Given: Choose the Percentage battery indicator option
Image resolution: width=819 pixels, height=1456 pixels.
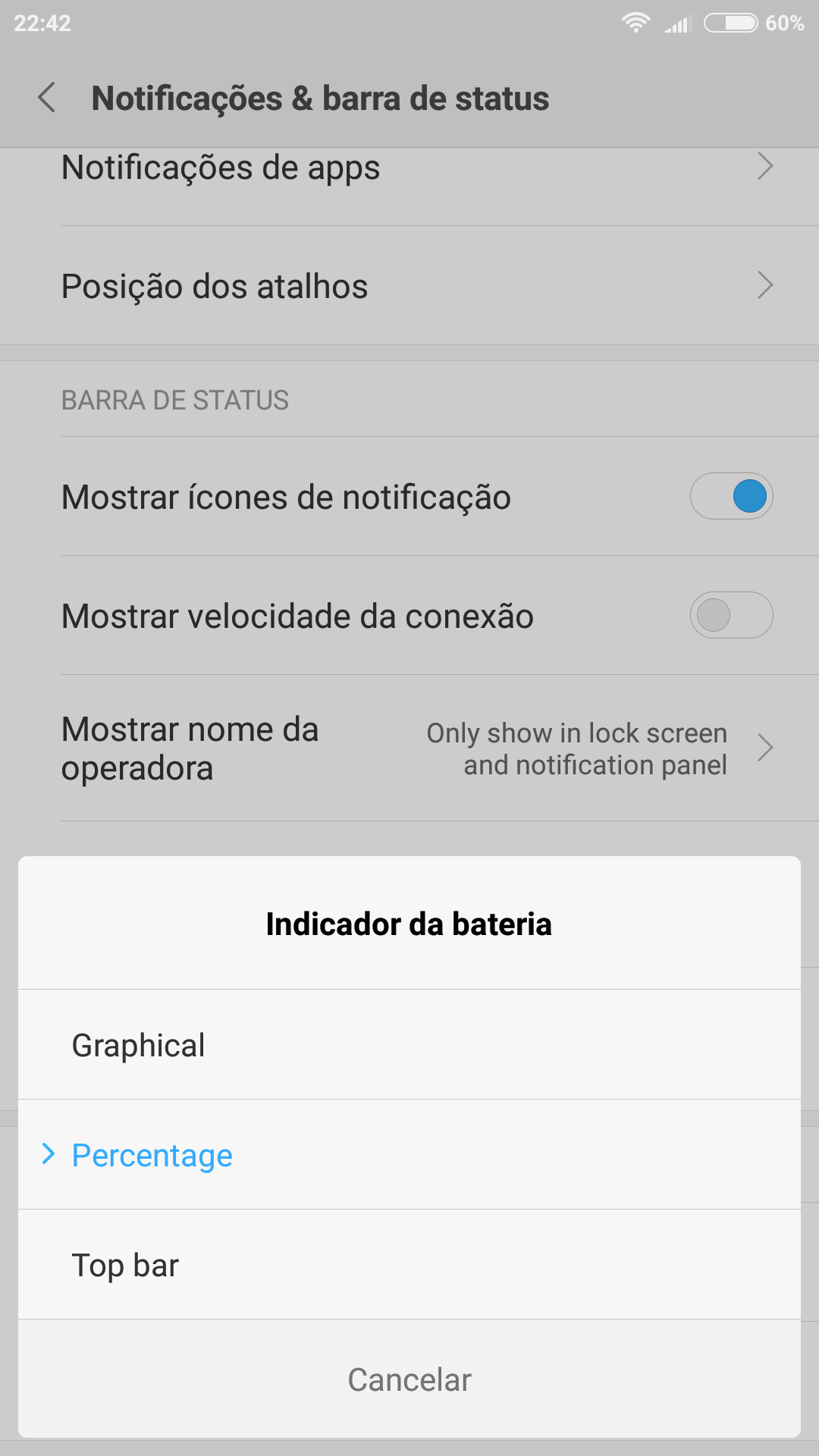Looking at the screenshot, I should point(409,1154).
